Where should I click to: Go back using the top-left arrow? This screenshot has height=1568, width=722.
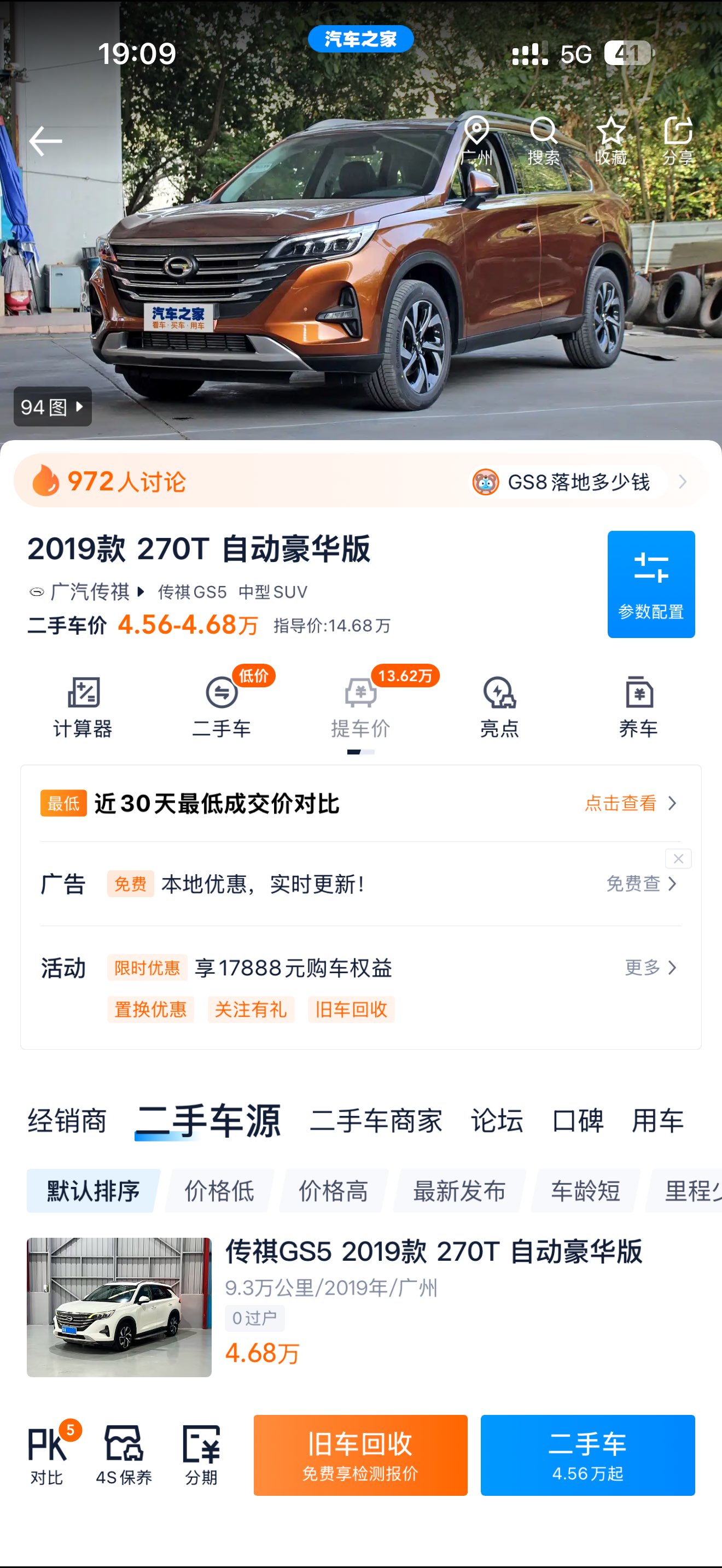45,141
